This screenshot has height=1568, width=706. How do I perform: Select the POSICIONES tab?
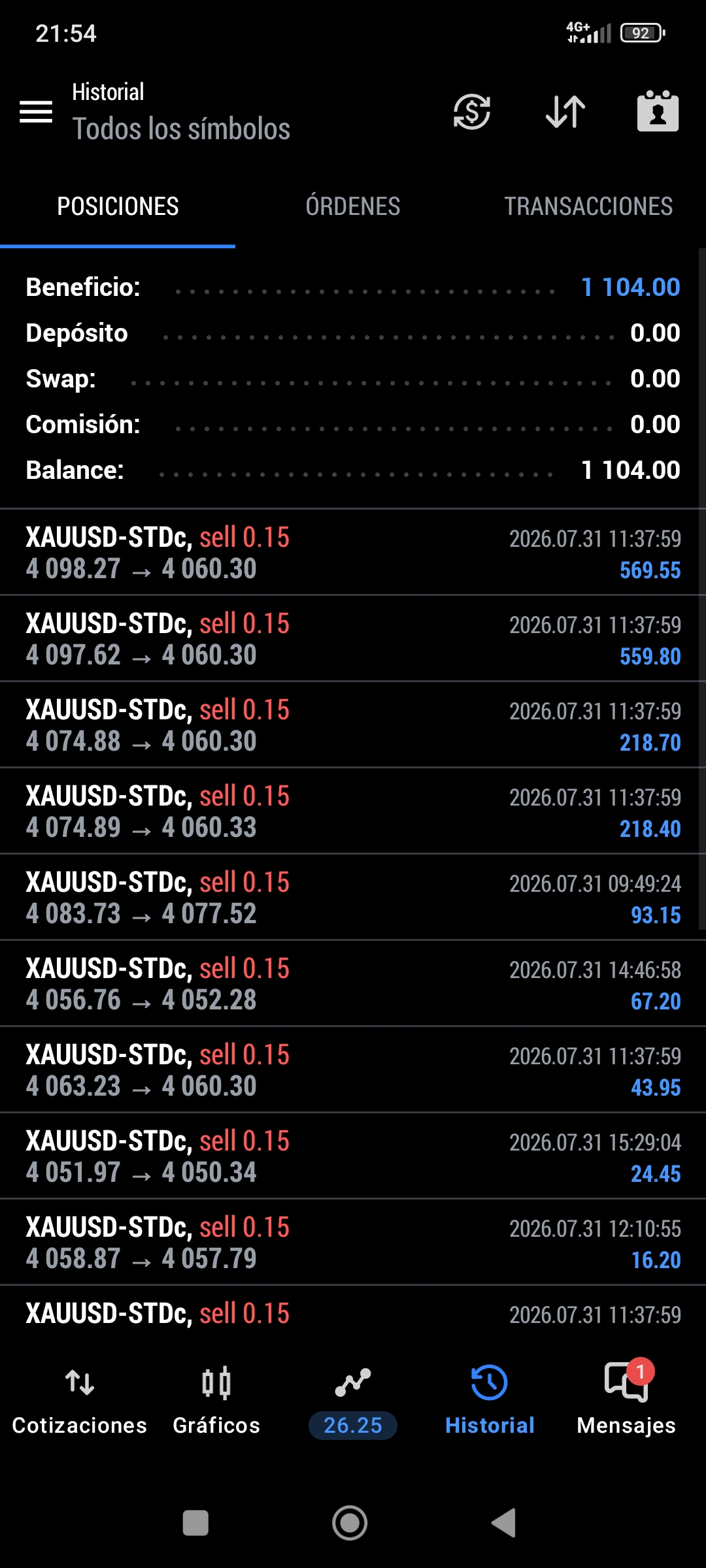(x=118, y=206)
